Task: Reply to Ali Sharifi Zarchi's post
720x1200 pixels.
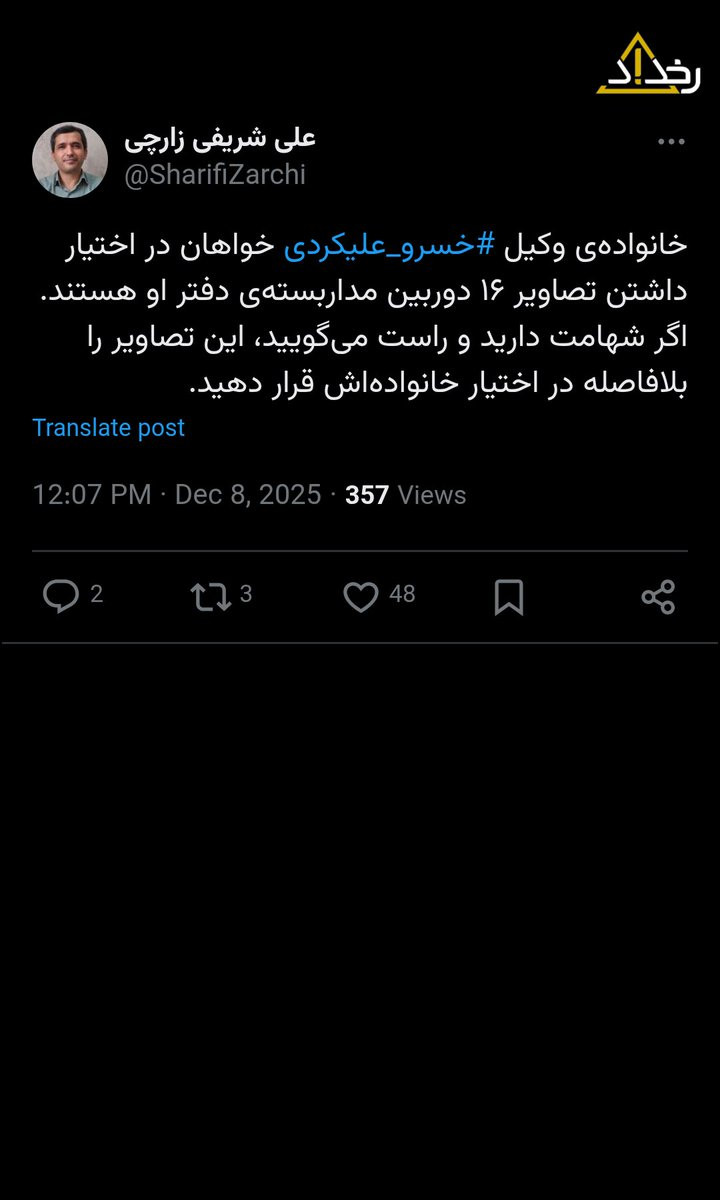Action: tap(61, 597)
